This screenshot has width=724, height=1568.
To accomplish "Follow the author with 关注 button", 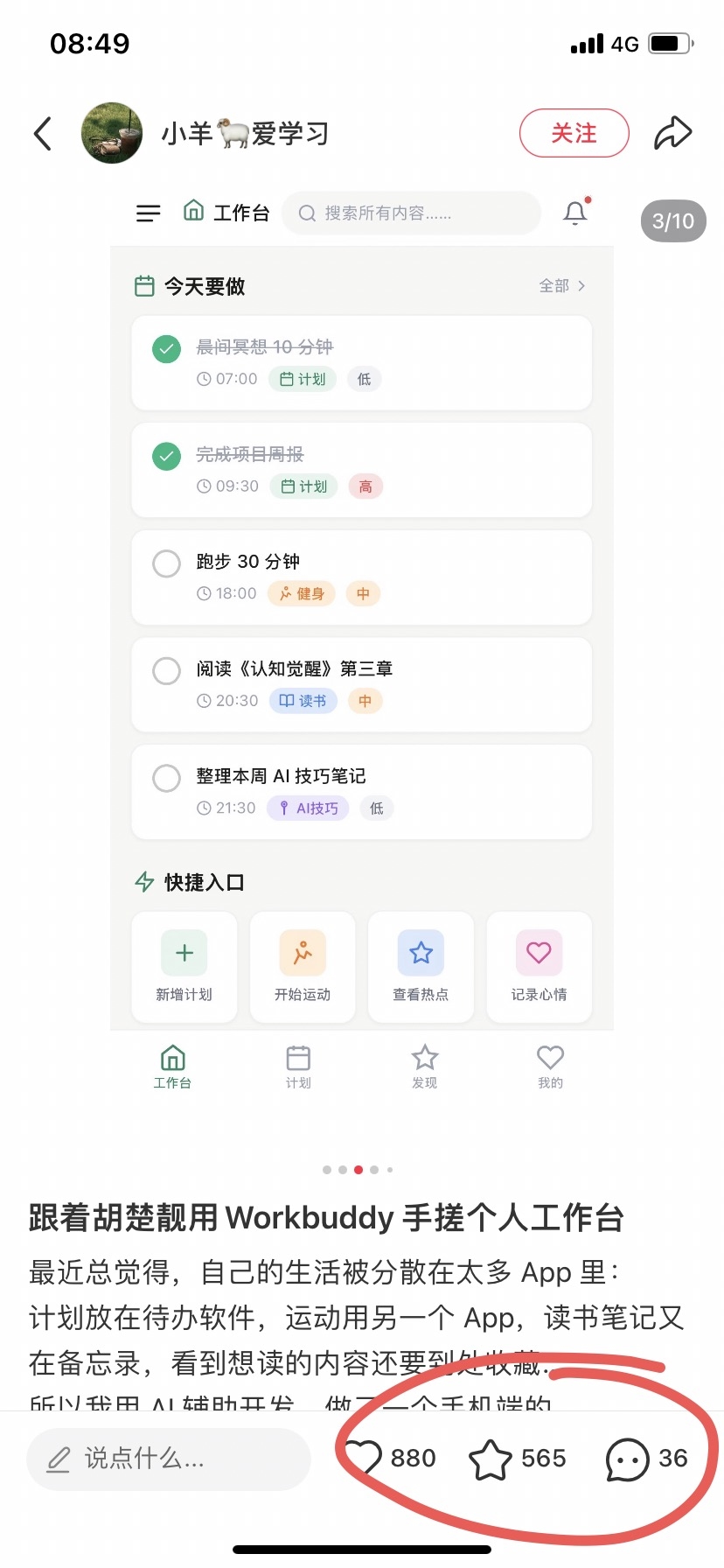I will point(574,133).
